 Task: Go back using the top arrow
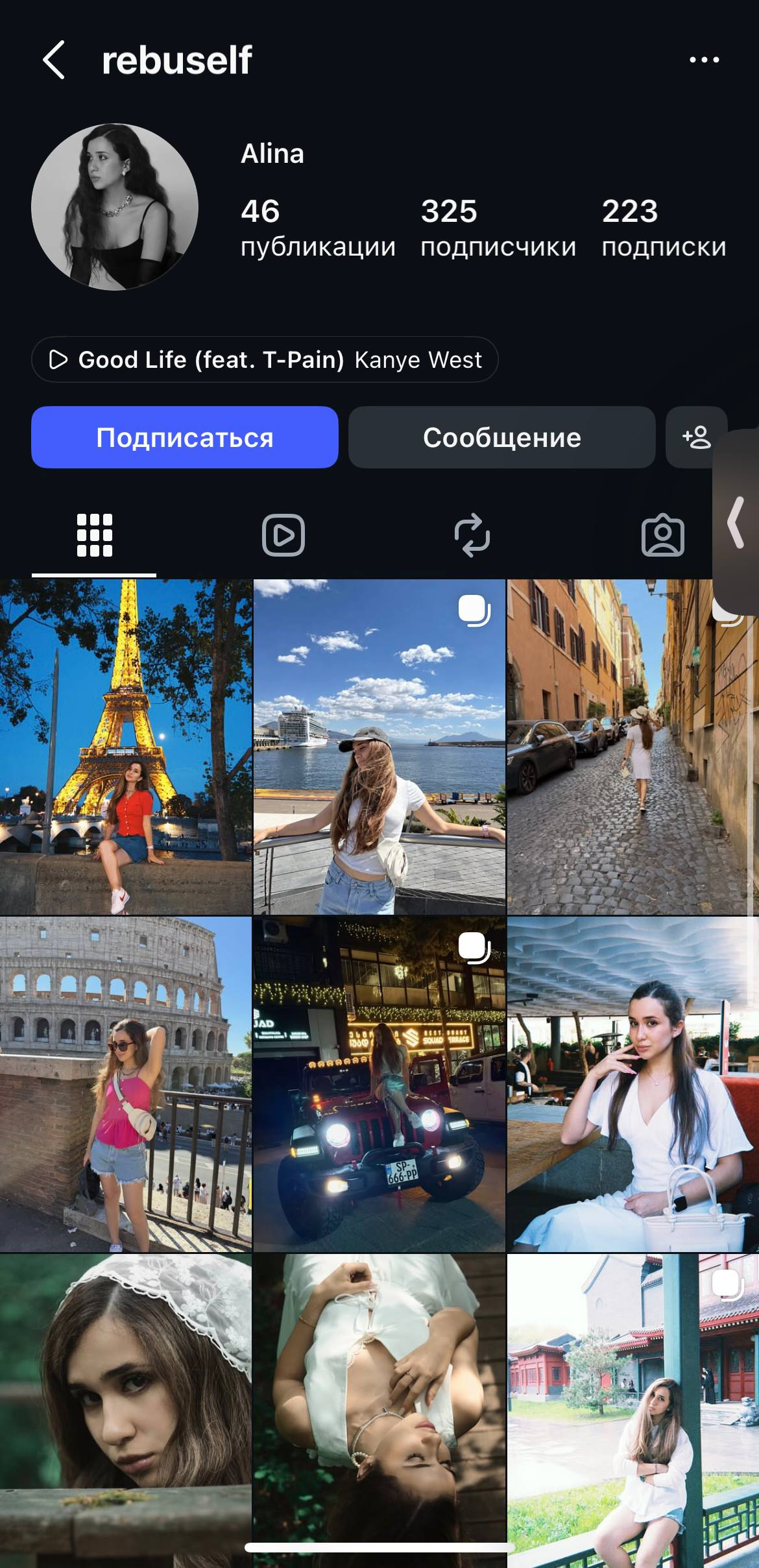click(x=54, y=60)
